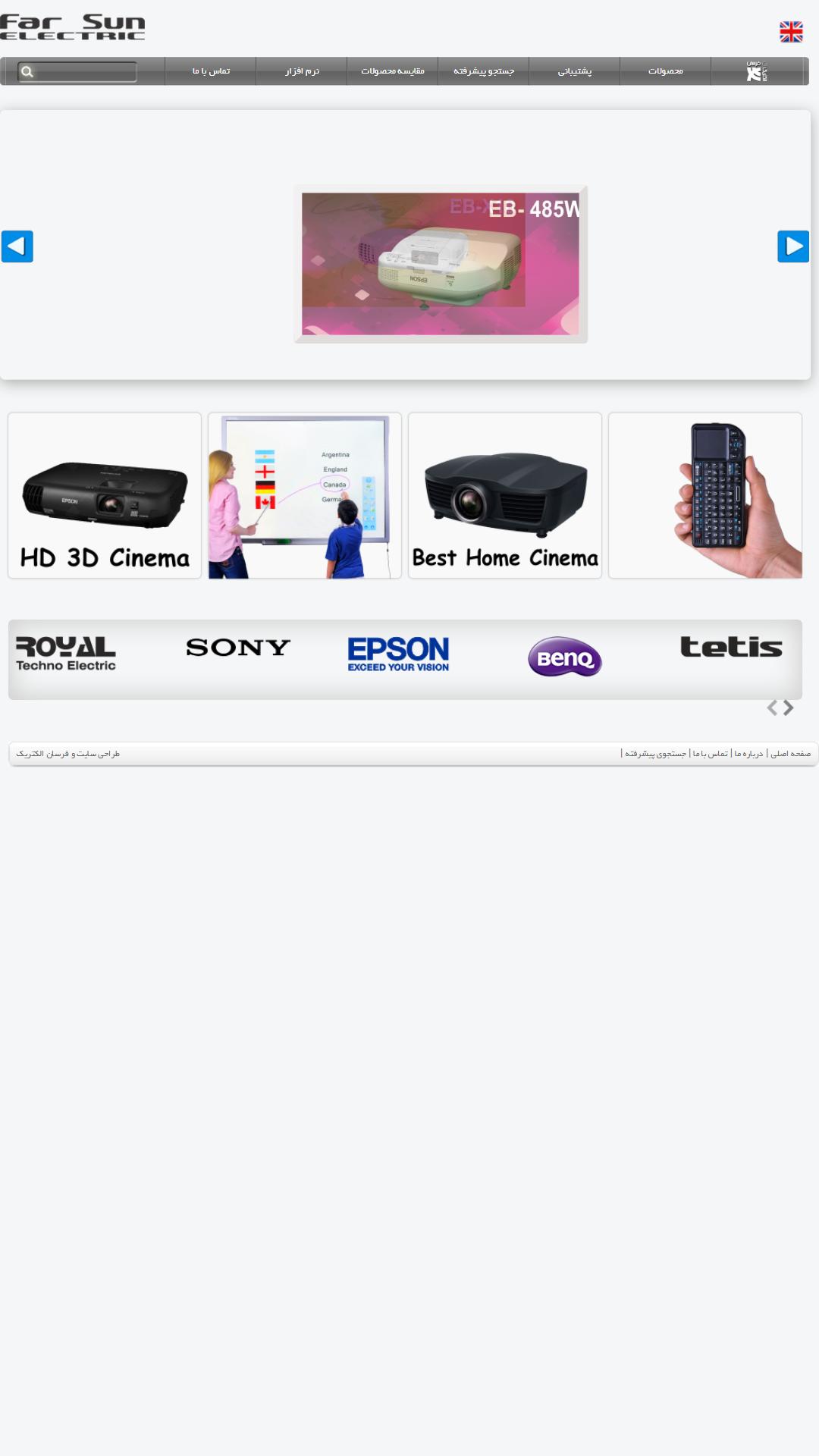
Task: Open the درباره ما footer link
Action: click(748, 754)
